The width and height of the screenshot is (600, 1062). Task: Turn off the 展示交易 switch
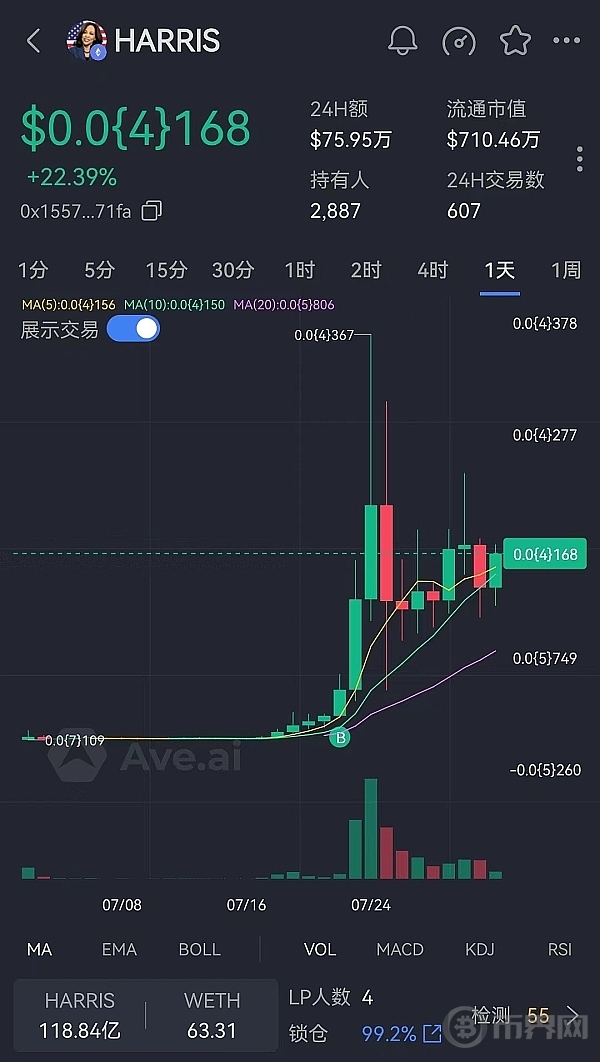coord(134,329)
